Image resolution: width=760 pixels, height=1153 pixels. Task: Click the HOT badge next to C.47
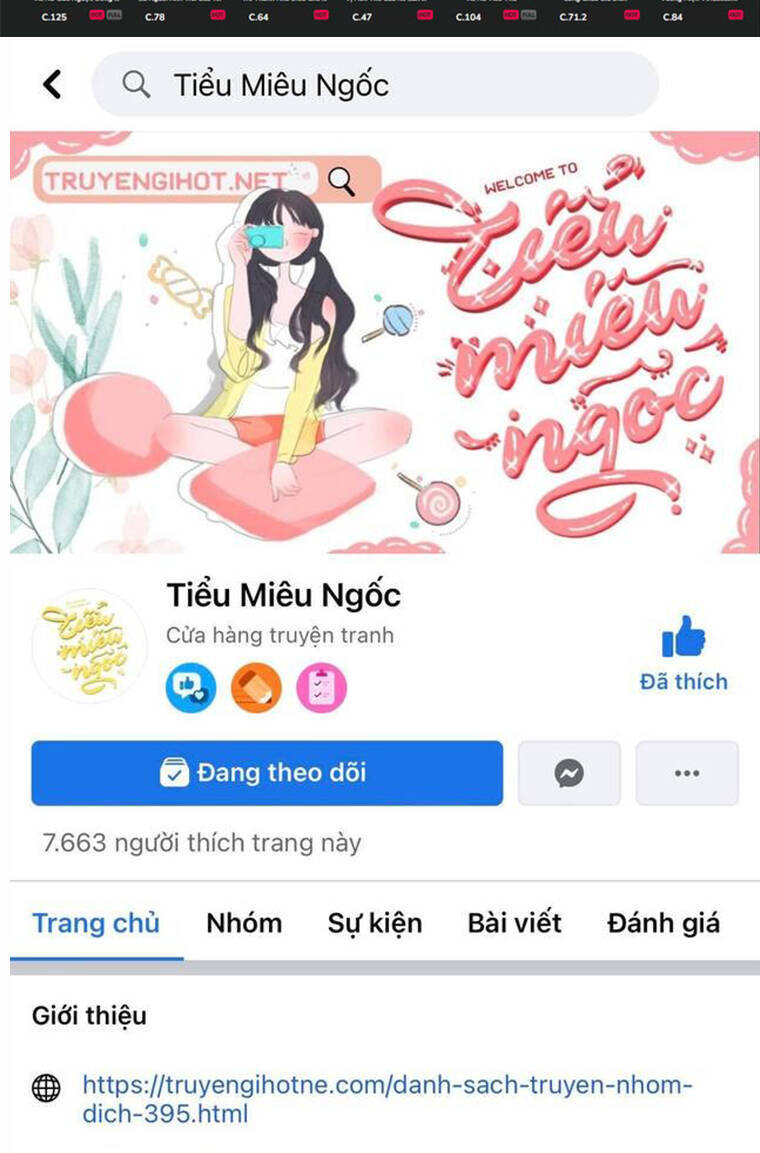click(424, 15)
